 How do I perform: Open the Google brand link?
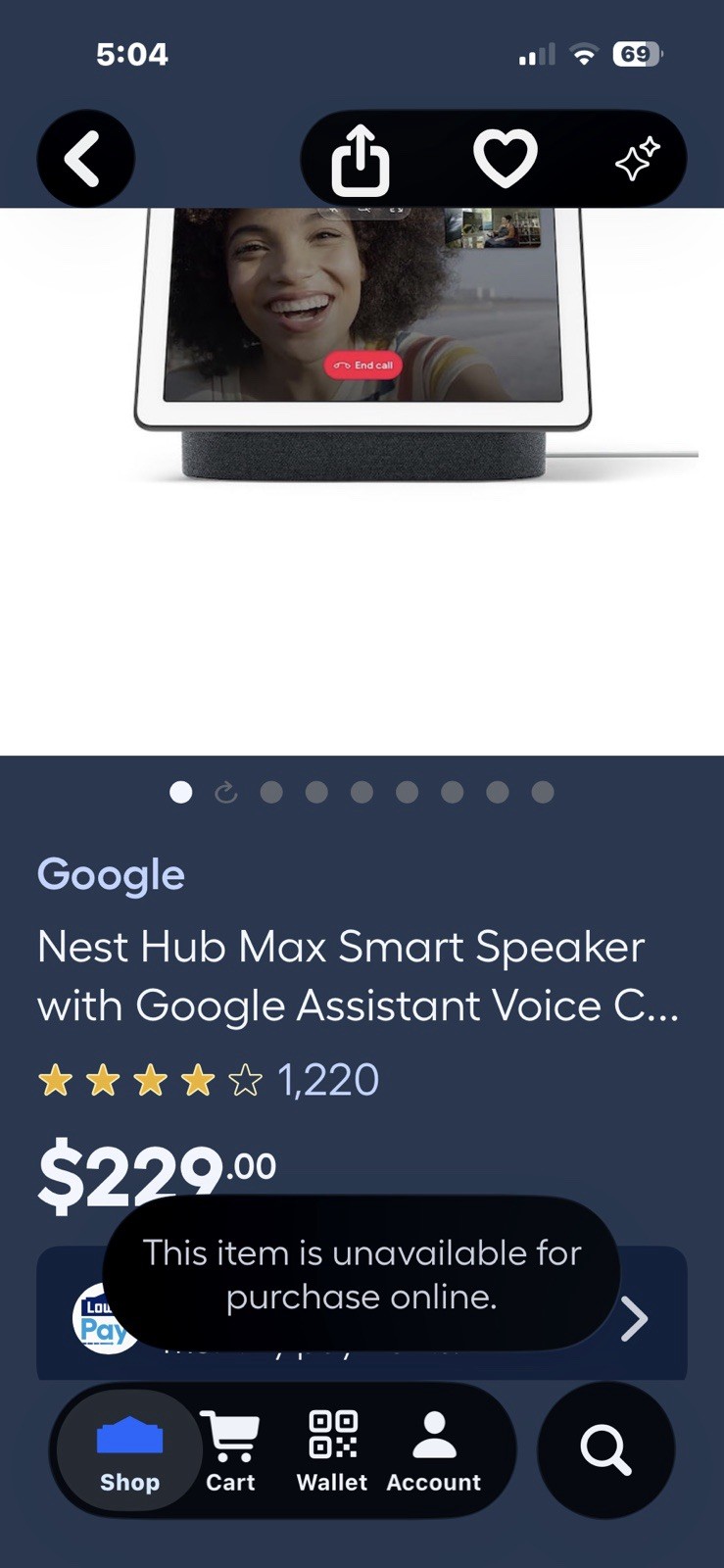click(111, 874)
